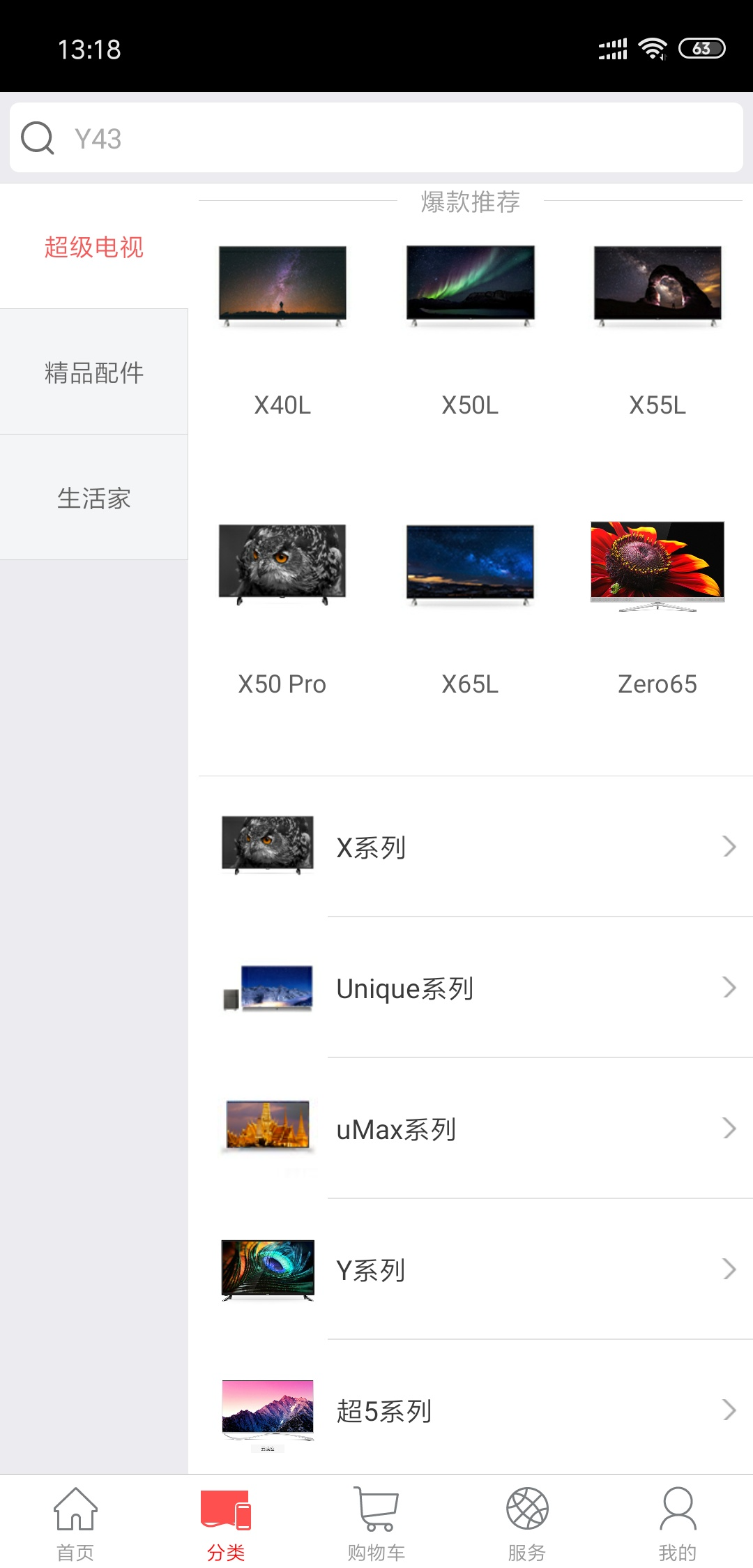
Task: Click the search magnifier icon
Action: point(38,138)
